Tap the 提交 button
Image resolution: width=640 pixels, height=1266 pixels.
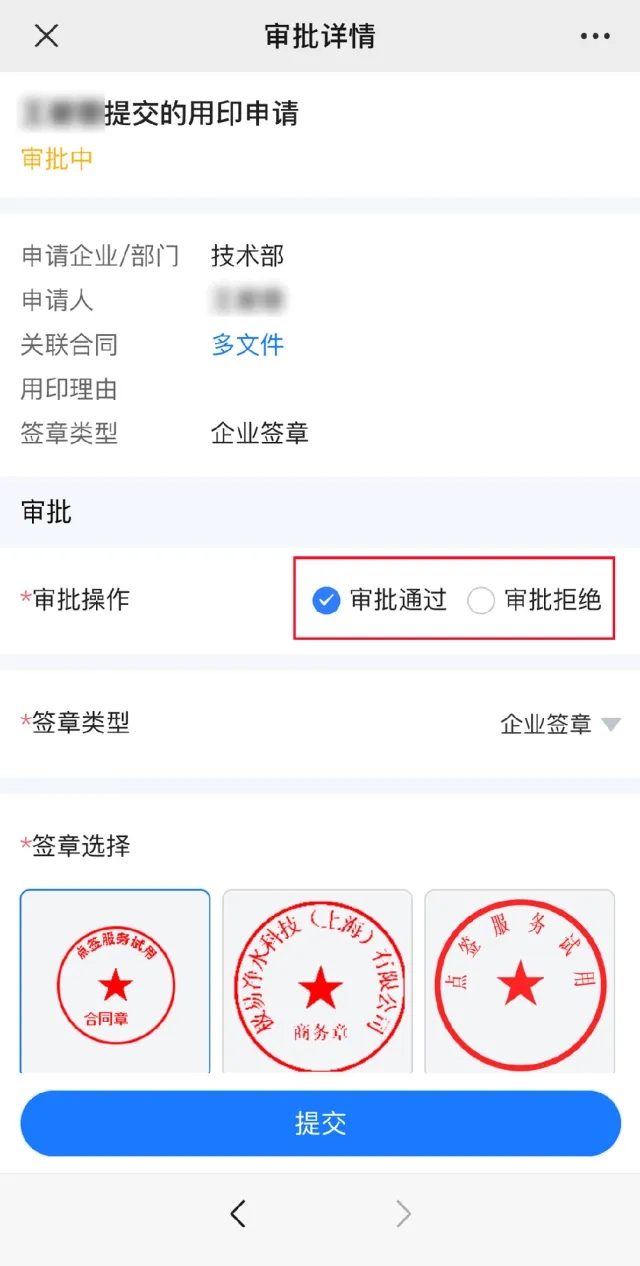[x=320, y=1123]
